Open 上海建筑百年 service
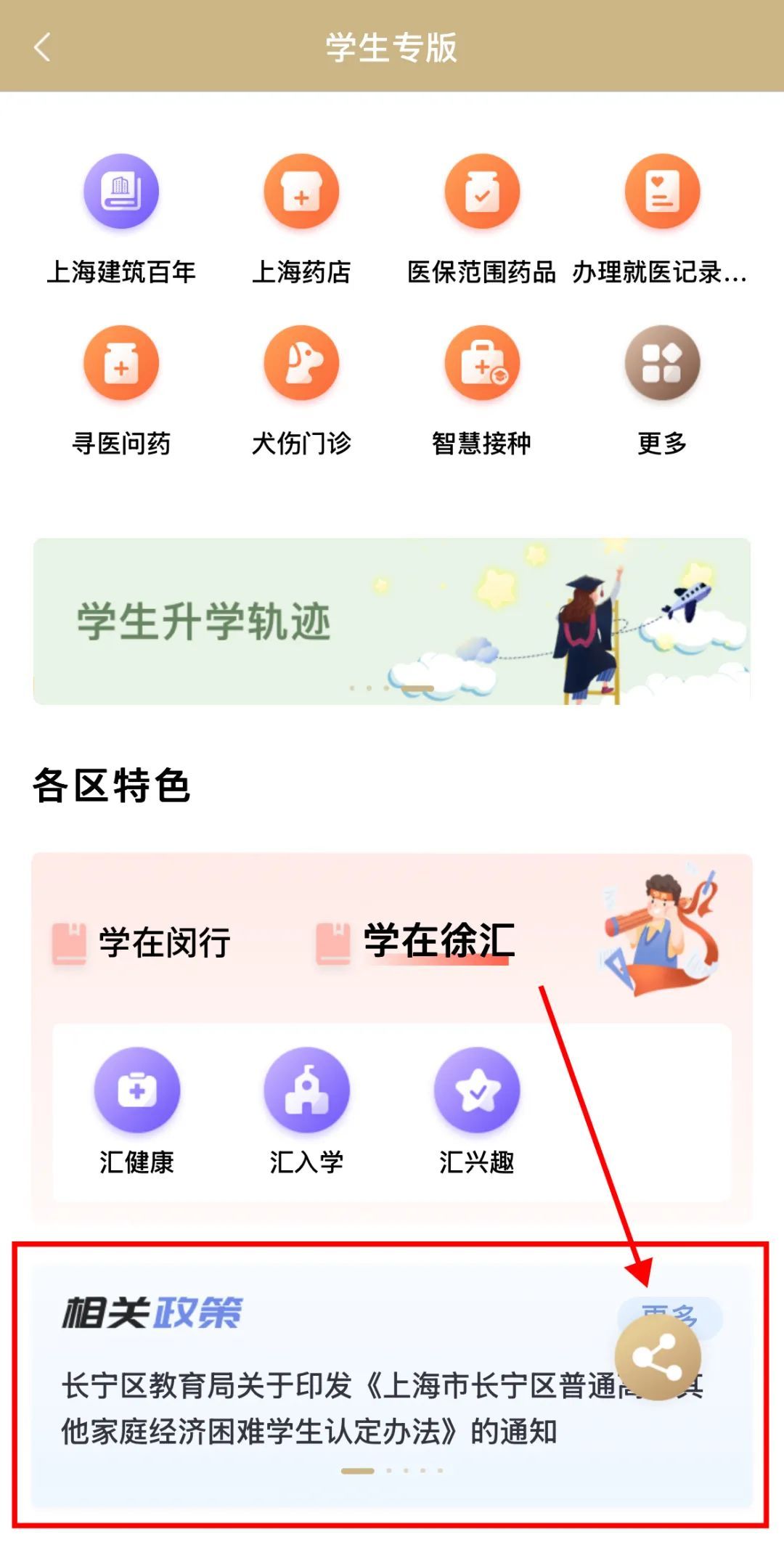The height and width of the screenshot is (1550, 784). tap(121, 192)
